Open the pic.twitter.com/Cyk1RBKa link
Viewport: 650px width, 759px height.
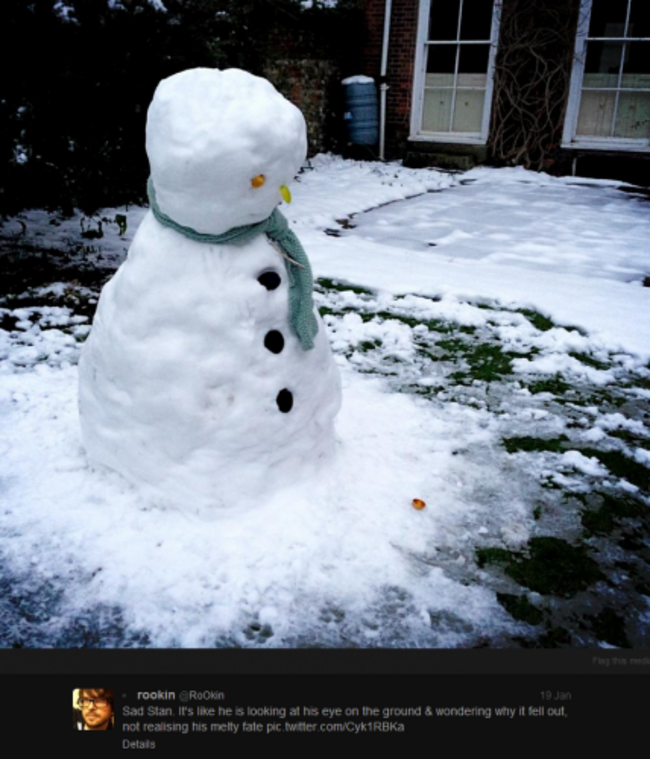coord(335,726)
